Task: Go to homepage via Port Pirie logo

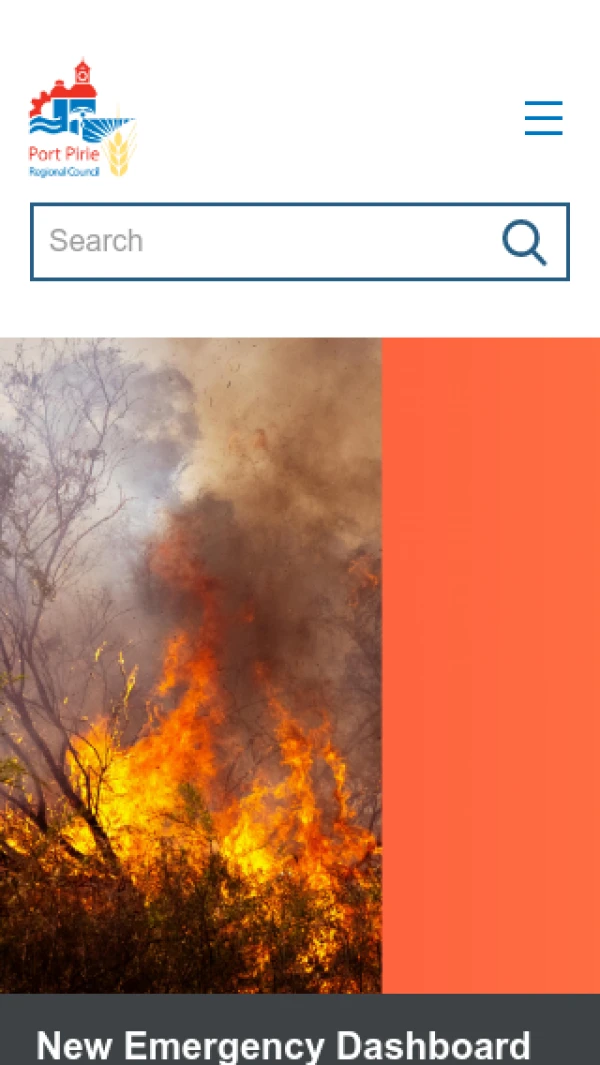Action: [x=81, y=119]
